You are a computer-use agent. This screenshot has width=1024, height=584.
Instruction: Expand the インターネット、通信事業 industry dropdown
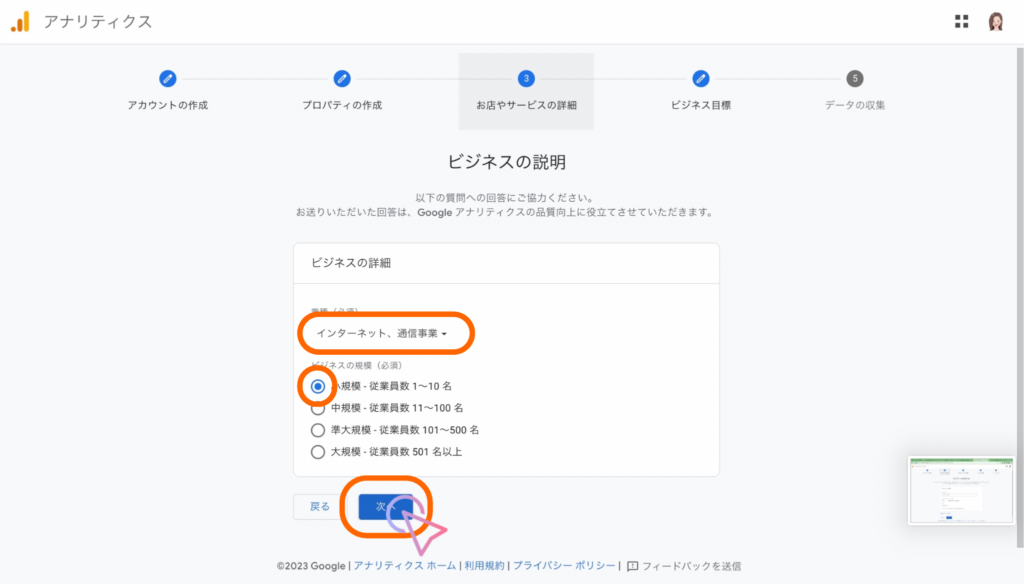381,333
